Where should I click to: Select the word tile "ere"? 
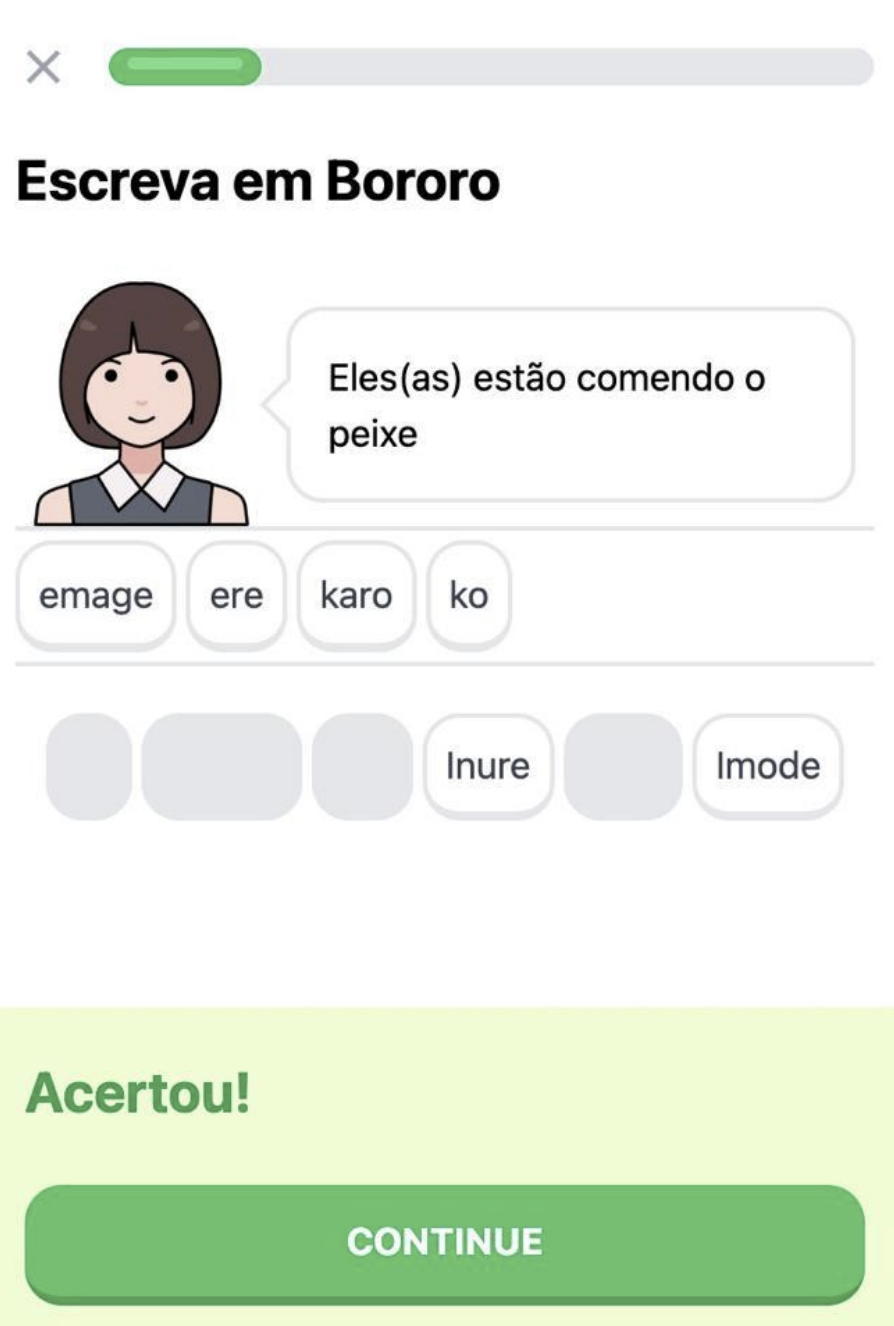click(x=236, y=595)
